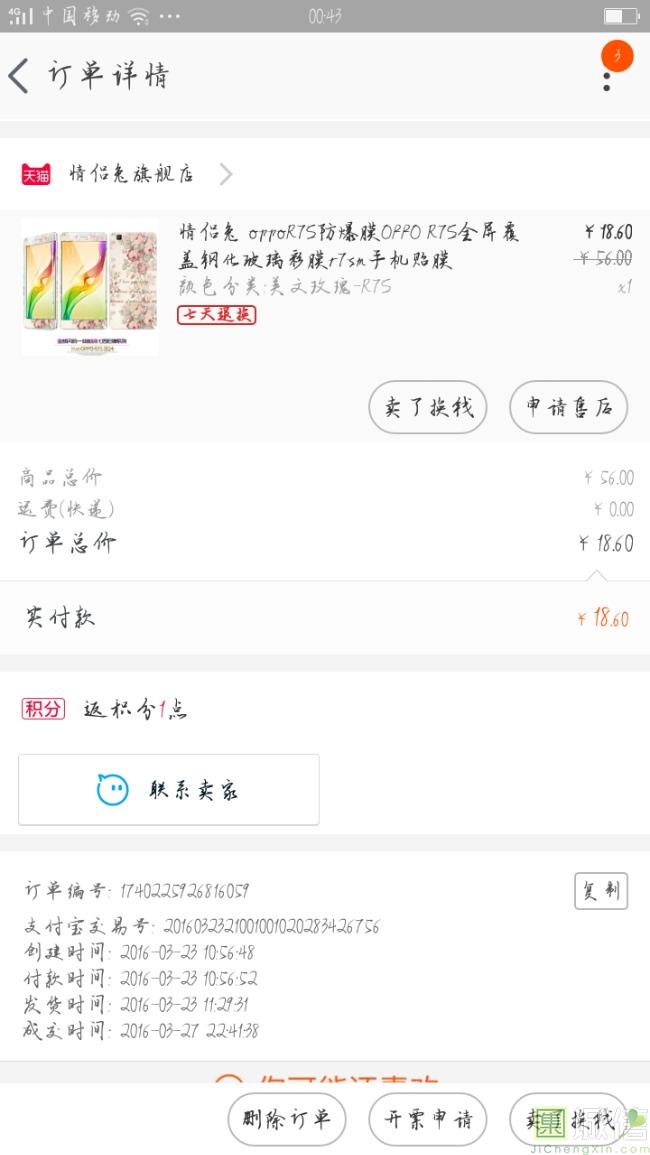
Task: Apply for after-sales via 申请售后
Action: (568, 407)
